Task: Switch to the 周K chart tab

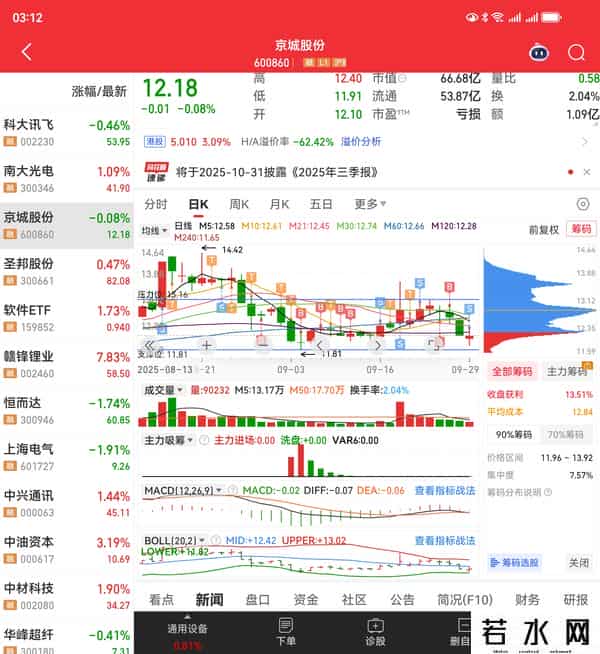Action: coord(240,204)
